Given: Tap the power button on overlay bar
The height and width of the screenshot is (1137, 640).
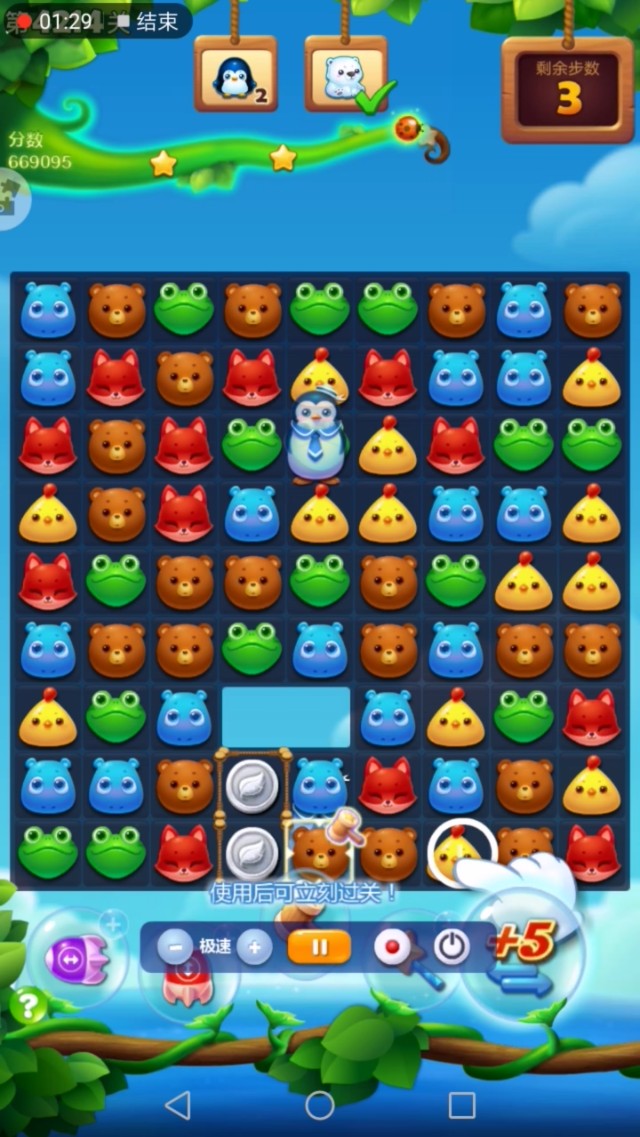Looking at the screenshot, I should pyautogui.click(x=451, y=946).
